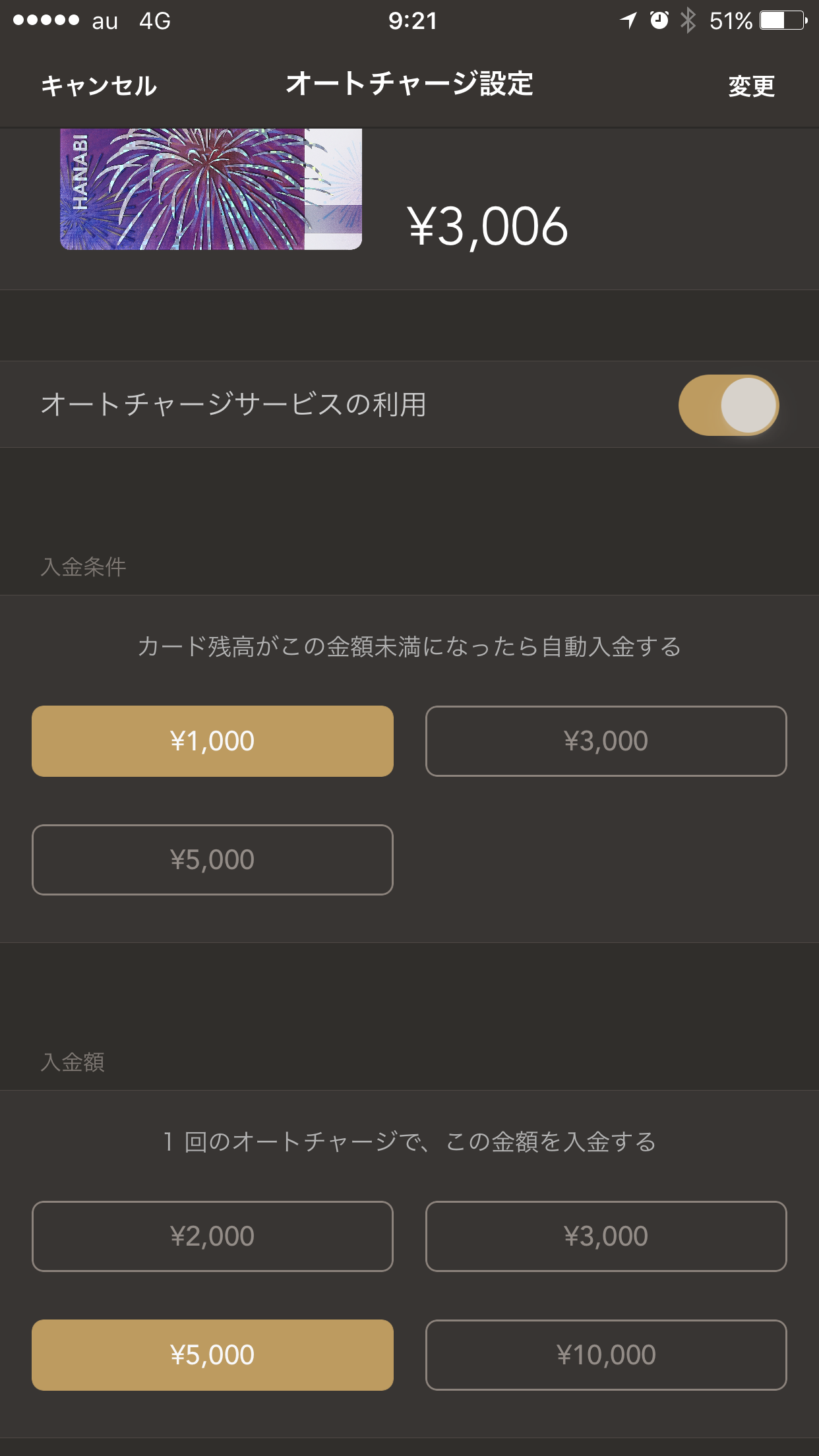
Task: Set auto-charge amount to ¥10,000
Action: pyautogui.click(x=606, y=1355)
